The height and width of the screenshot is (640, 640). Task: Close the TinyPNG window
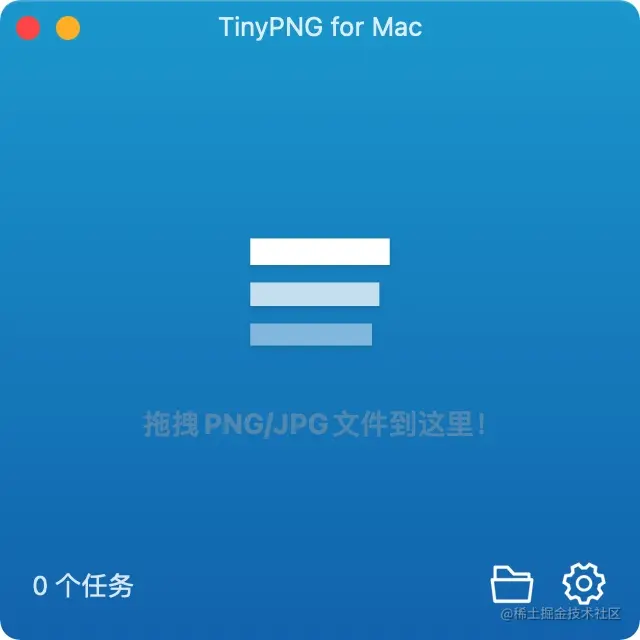click(x=28, y=28)
